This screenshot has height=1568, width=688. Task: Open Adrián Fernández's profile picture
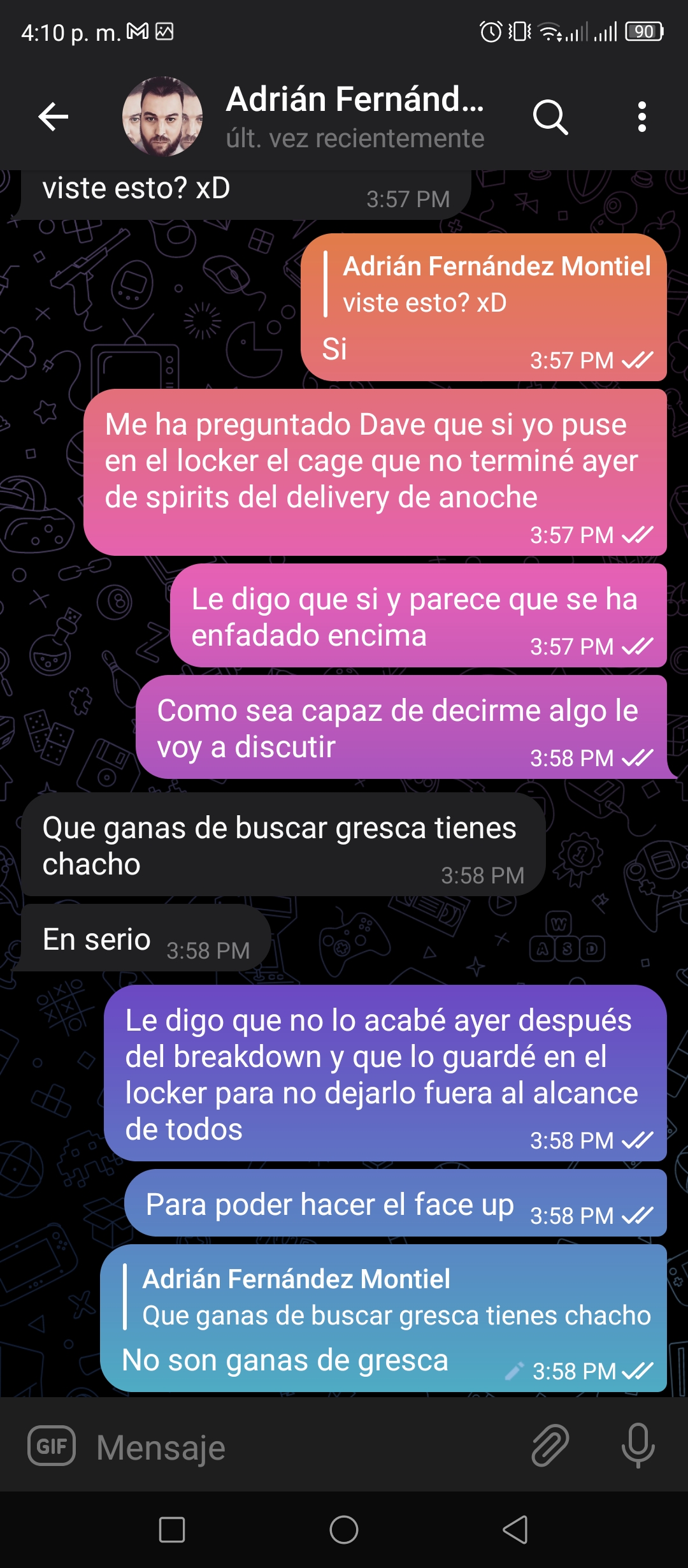pos(162,117)
